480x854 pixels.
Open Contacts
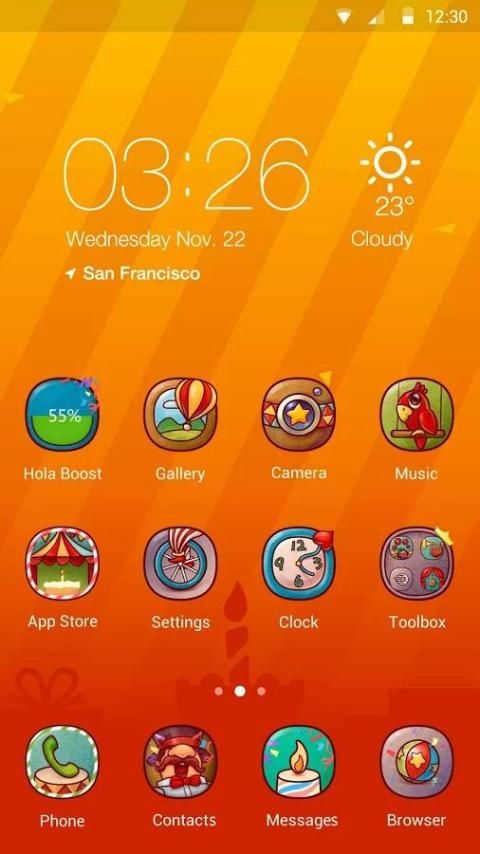(180, 761)
